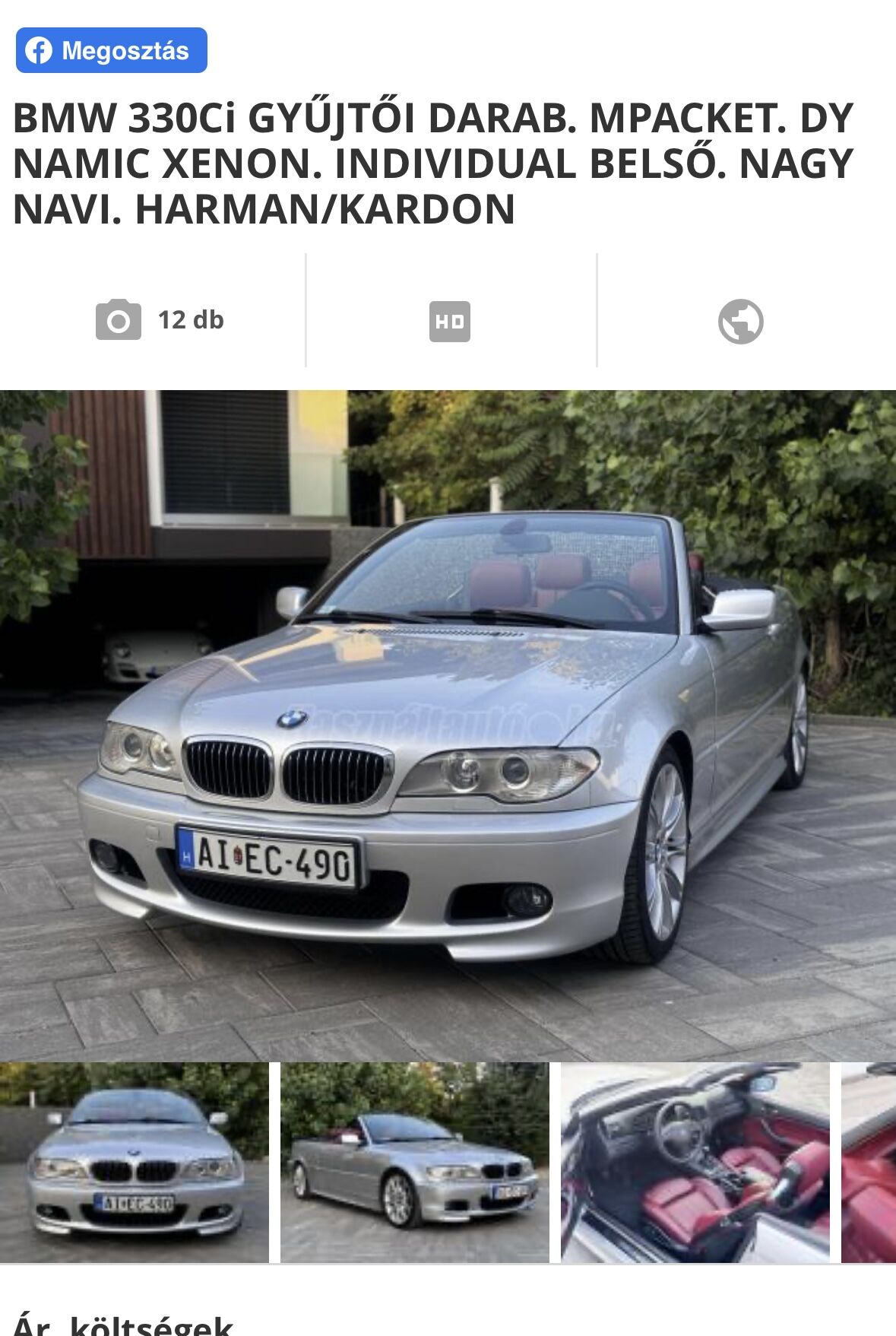
Task: Share listing via Facebook Megosztás button
Action: [x=111, y=50]
